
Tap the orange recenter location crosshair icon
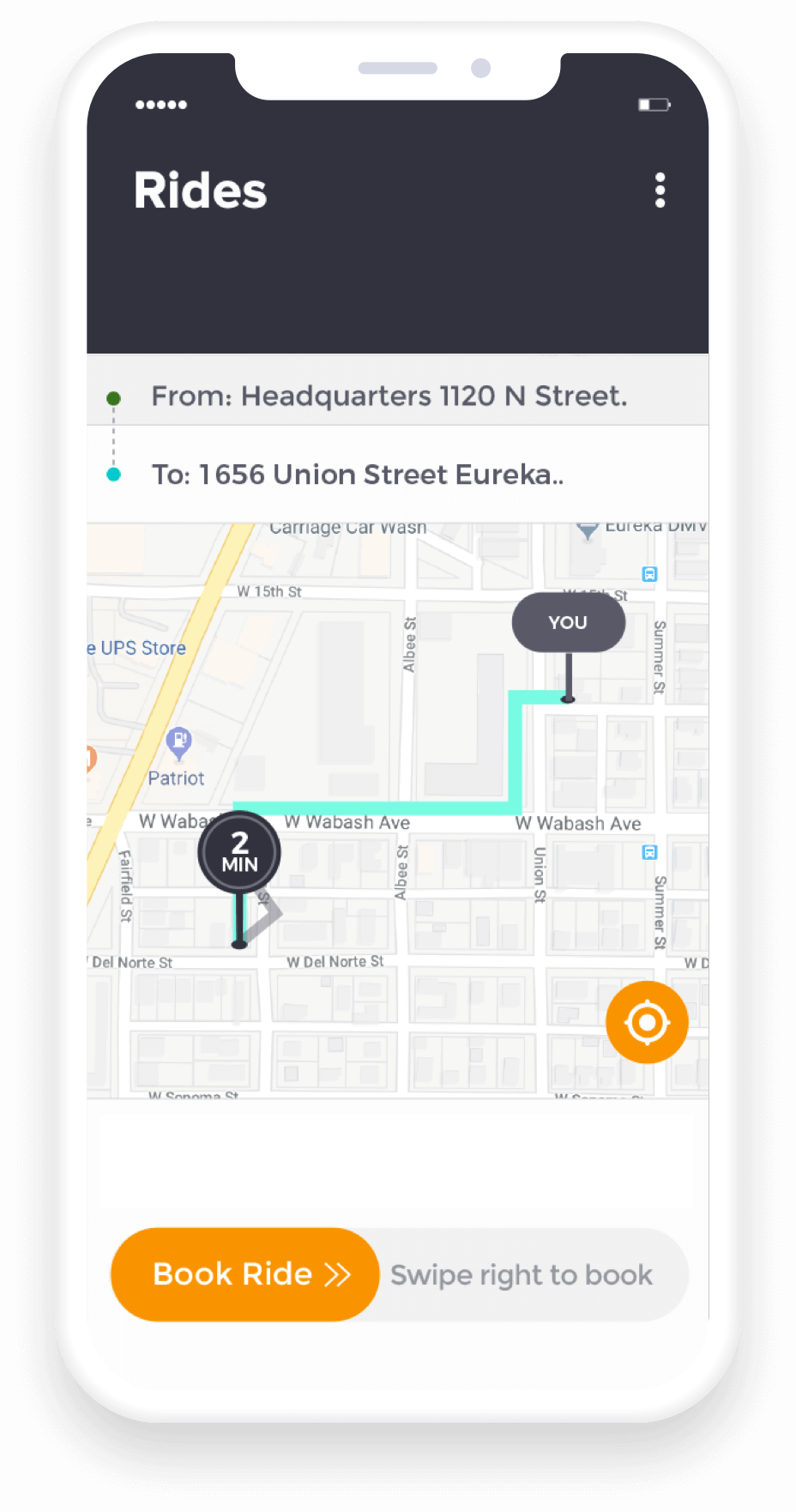coord(647,1022)
